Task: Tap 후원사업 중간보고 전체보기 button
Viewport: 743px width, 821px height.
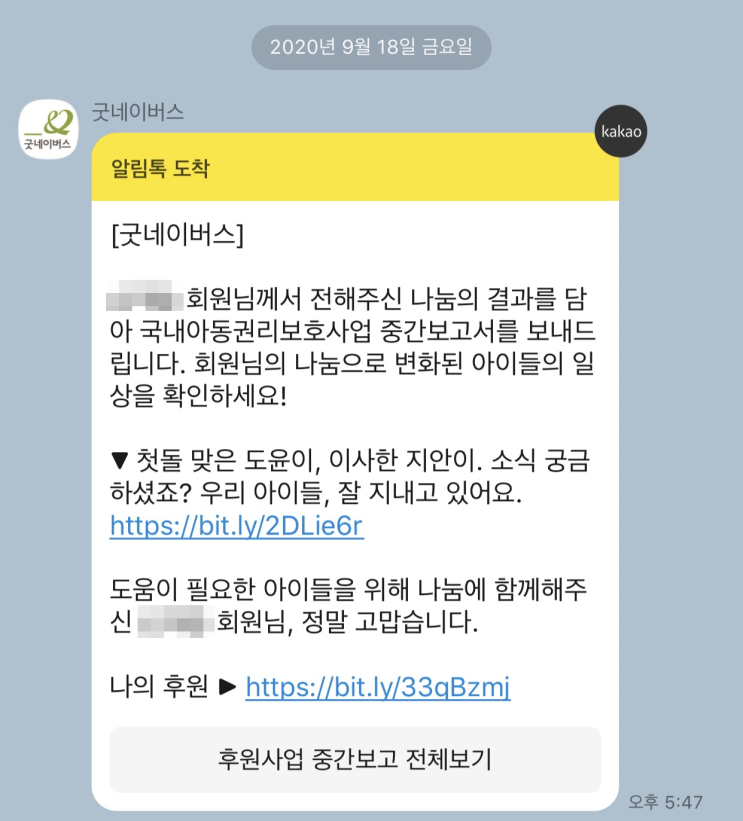Action: tap(355, 759)
